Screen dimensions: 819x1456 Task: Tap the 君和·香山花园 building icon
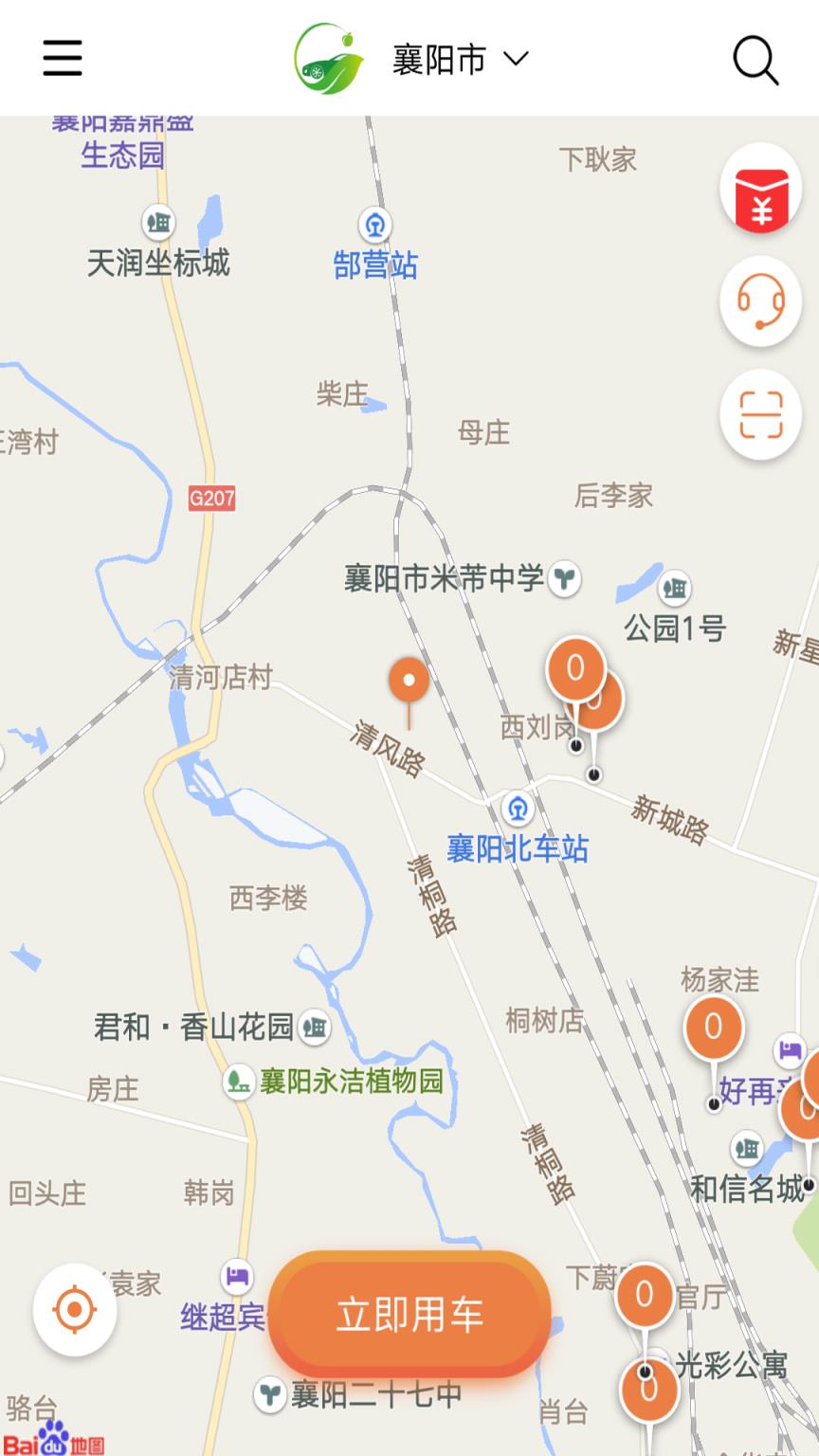(315, 1027)
